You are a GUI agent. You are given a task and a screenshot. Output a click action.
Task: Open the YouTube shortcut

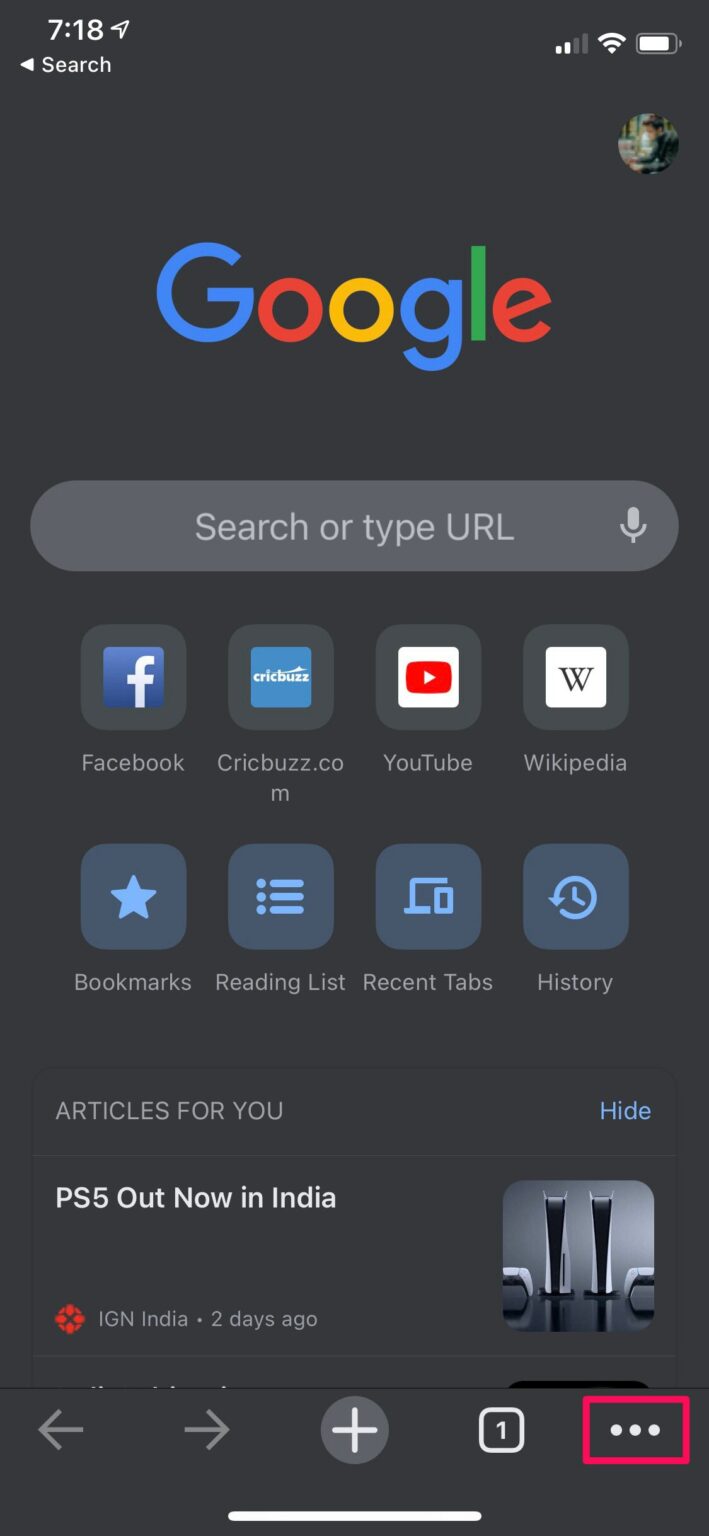tap(428, 678)
